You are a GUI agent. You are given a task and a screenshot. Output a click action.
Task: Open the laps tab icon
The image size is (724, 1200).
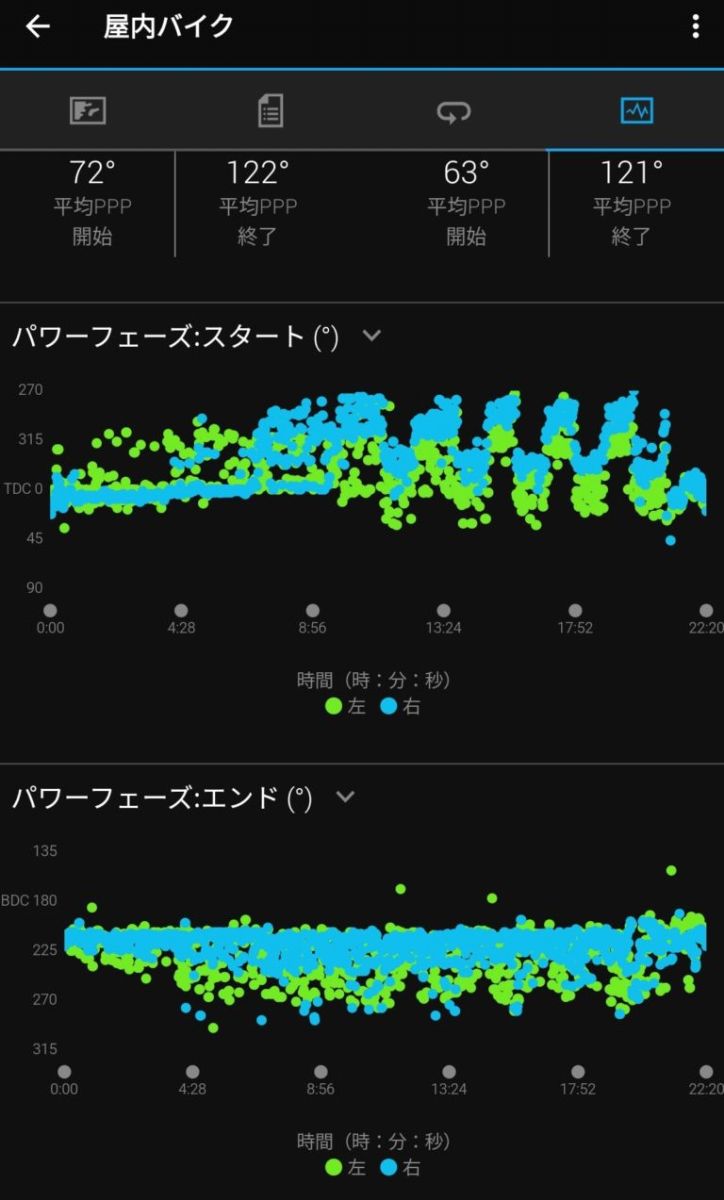(452, 111)
